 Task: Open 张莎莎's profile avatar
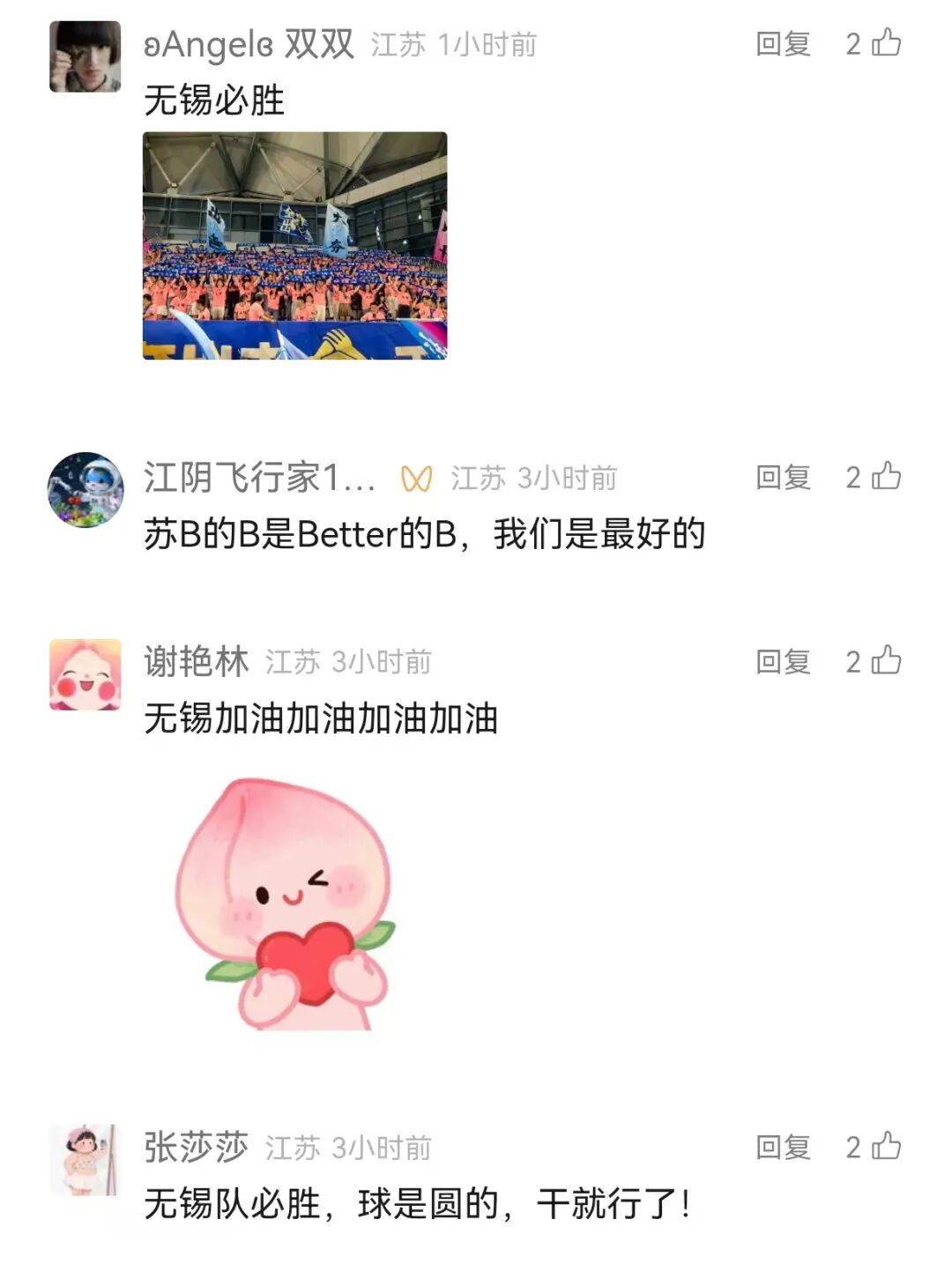click(x=85, y=1160)
